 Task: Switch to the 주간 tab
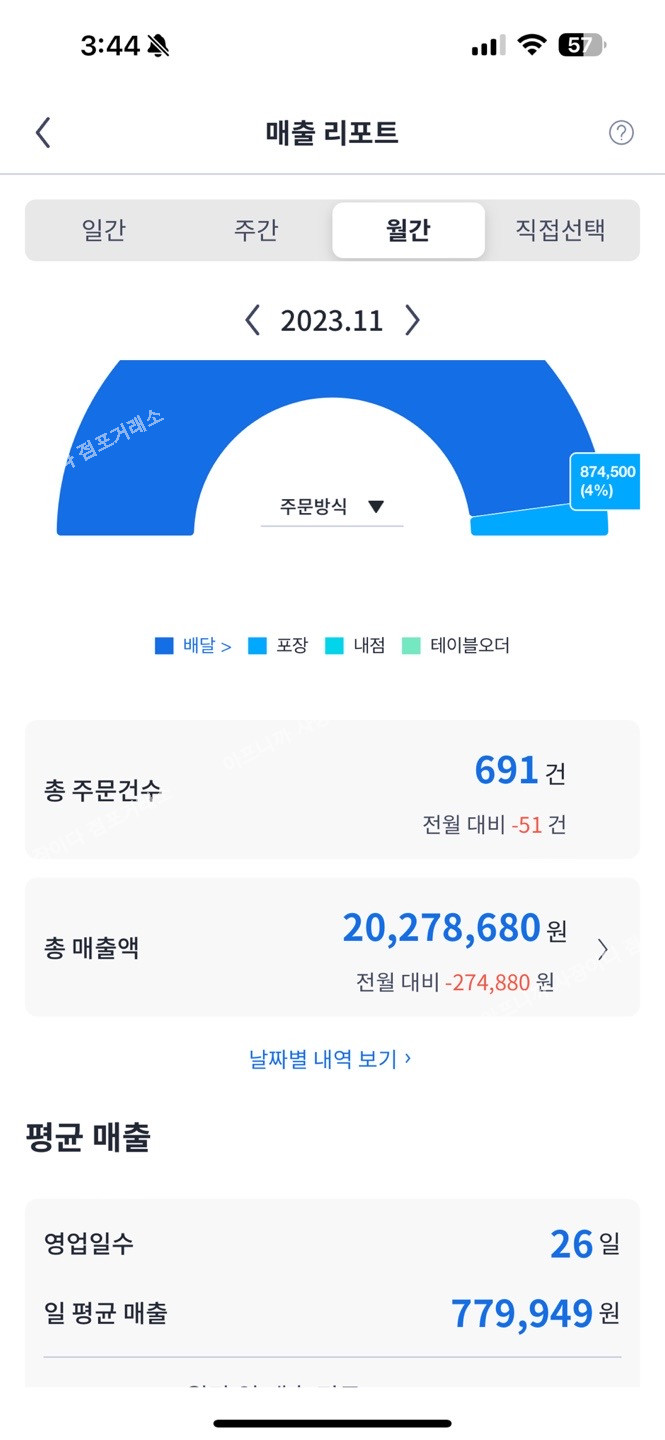coord(256,230)
